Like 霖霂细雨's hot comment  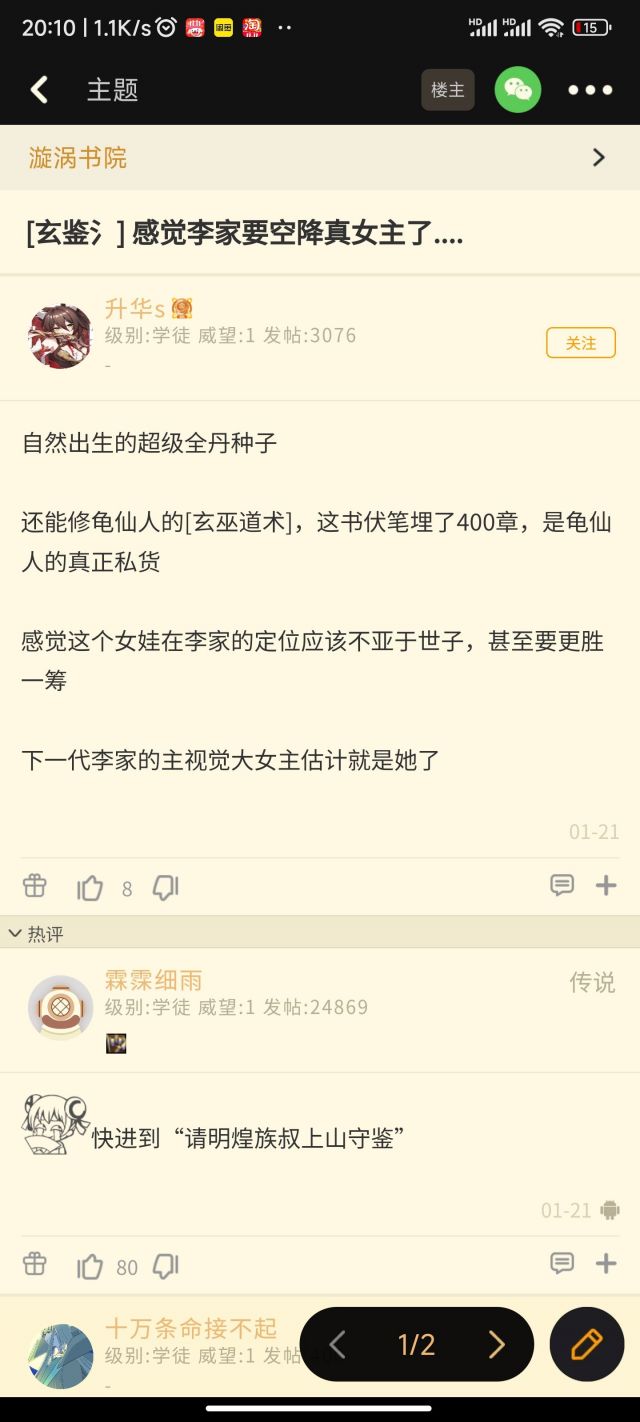[91, 1267]
